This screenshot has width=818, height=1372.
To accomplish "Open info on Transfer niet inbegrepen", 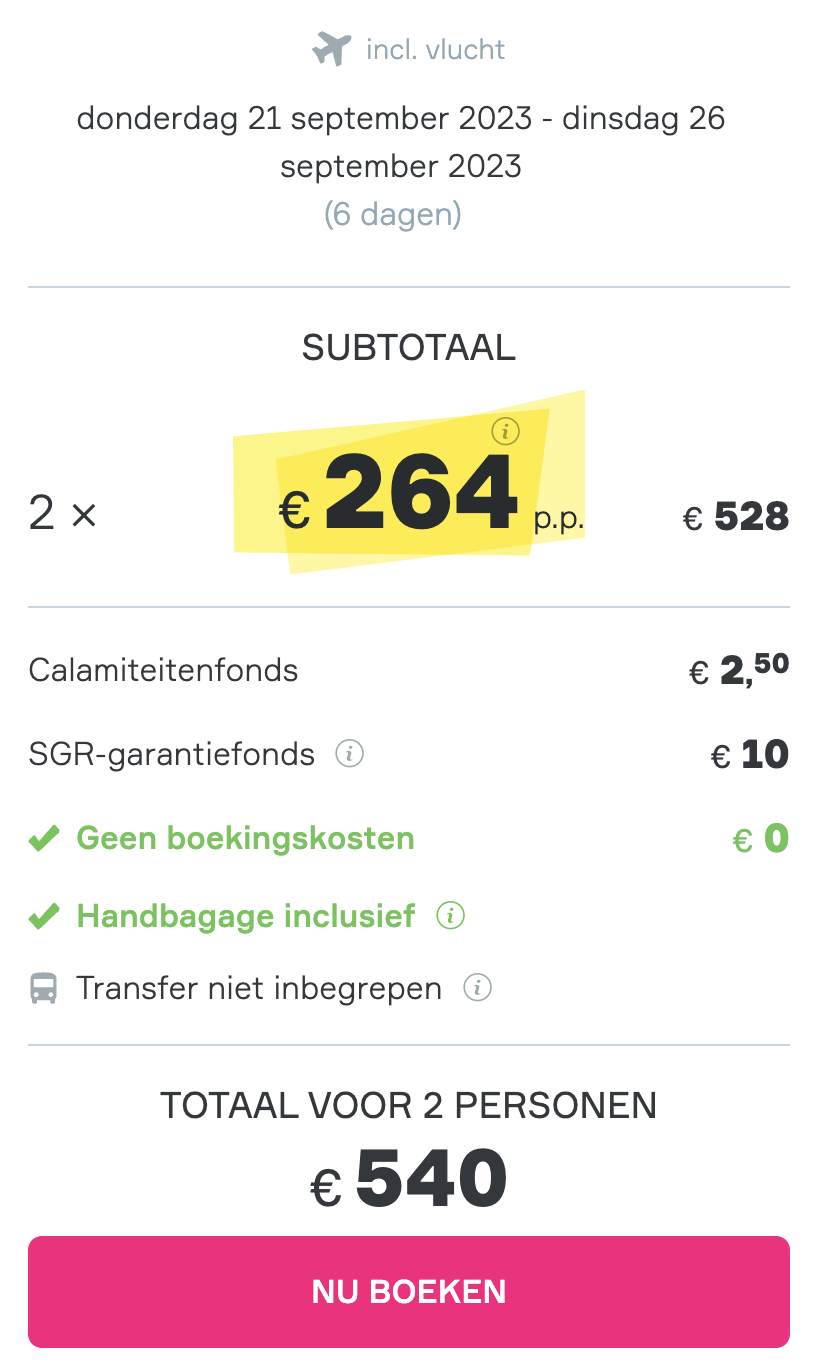I will 477,988.
